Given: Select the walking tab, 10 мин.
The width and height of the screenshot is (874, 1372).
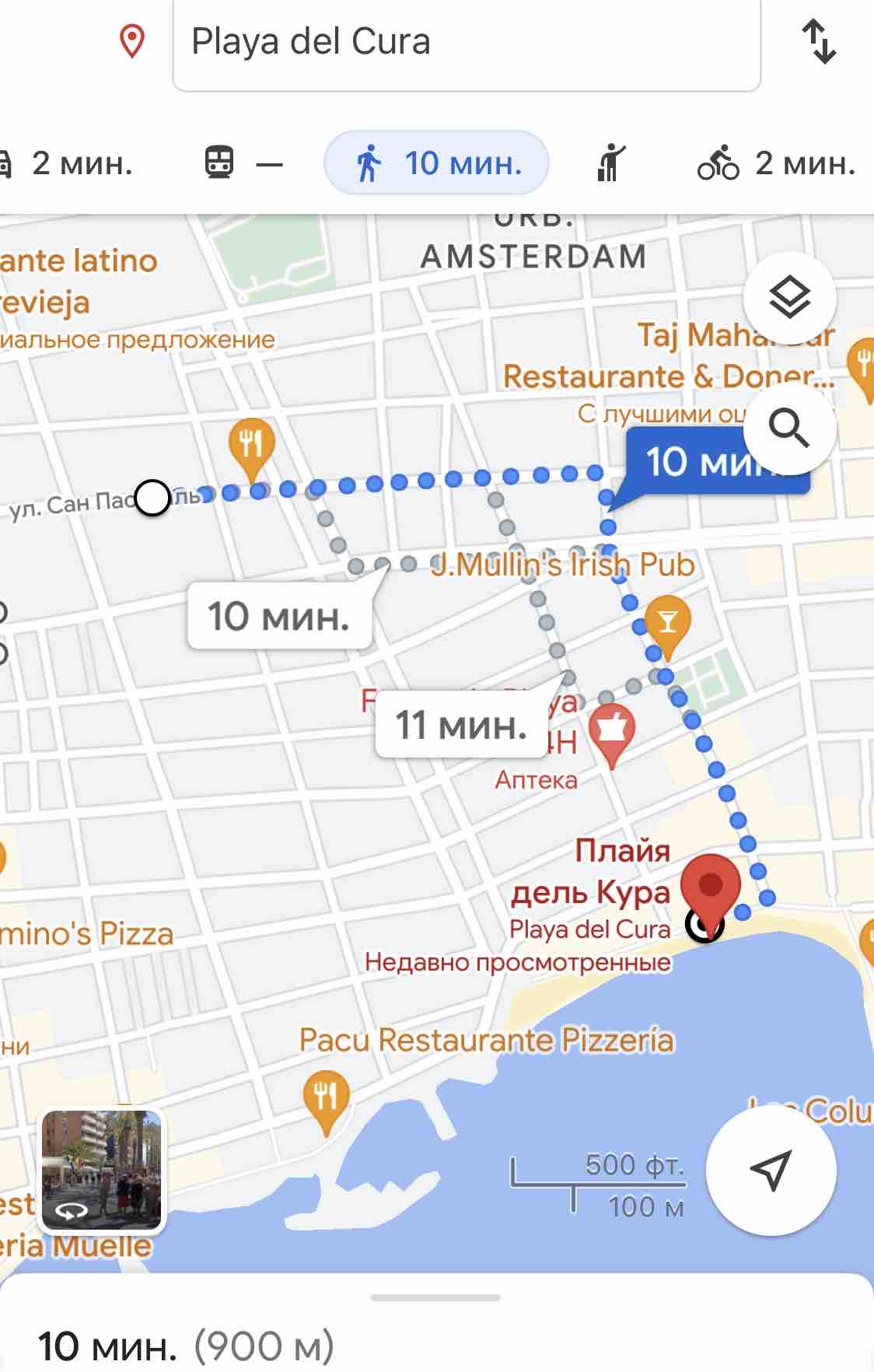Looking at the screenshot, I should [x=436, y=163].
